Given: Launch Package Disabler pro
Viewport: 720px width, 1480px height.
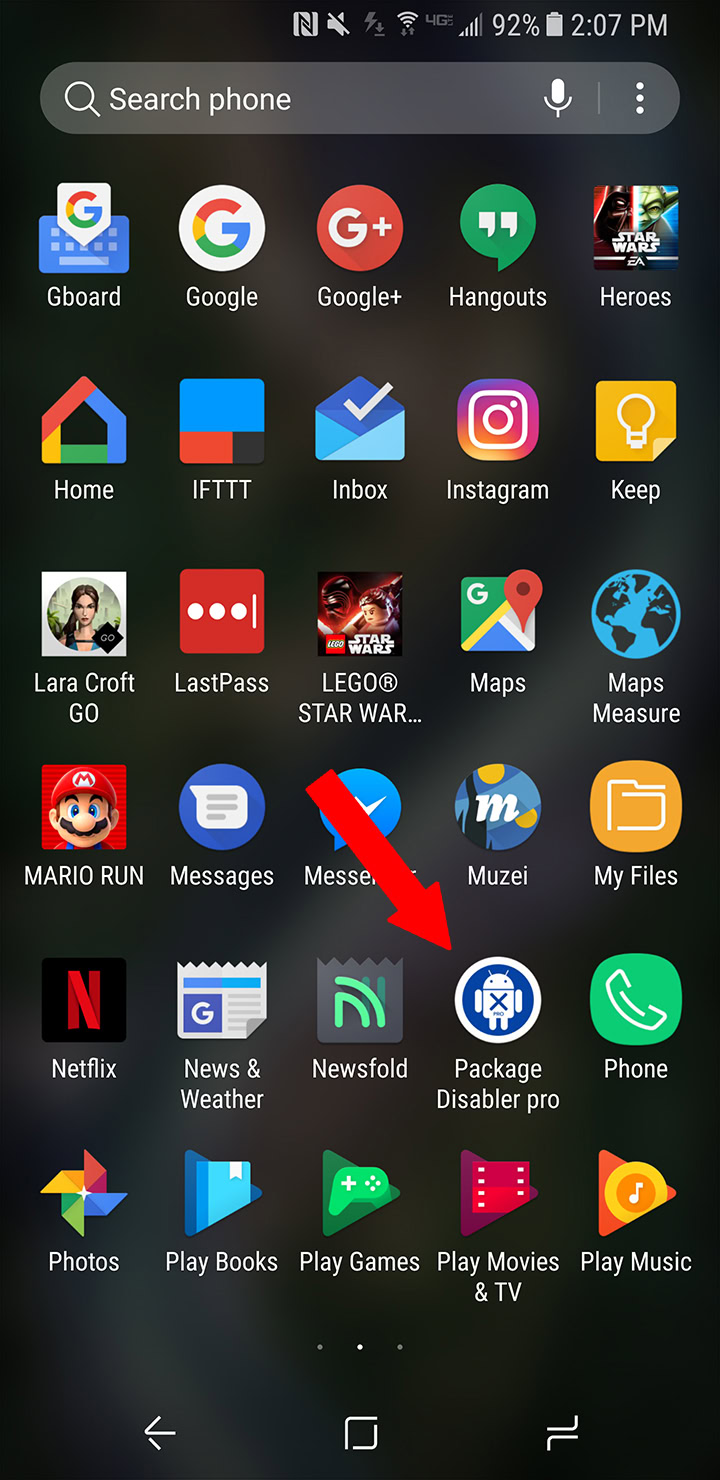Looking at the screenshot, I should [x=497, y=1002].
